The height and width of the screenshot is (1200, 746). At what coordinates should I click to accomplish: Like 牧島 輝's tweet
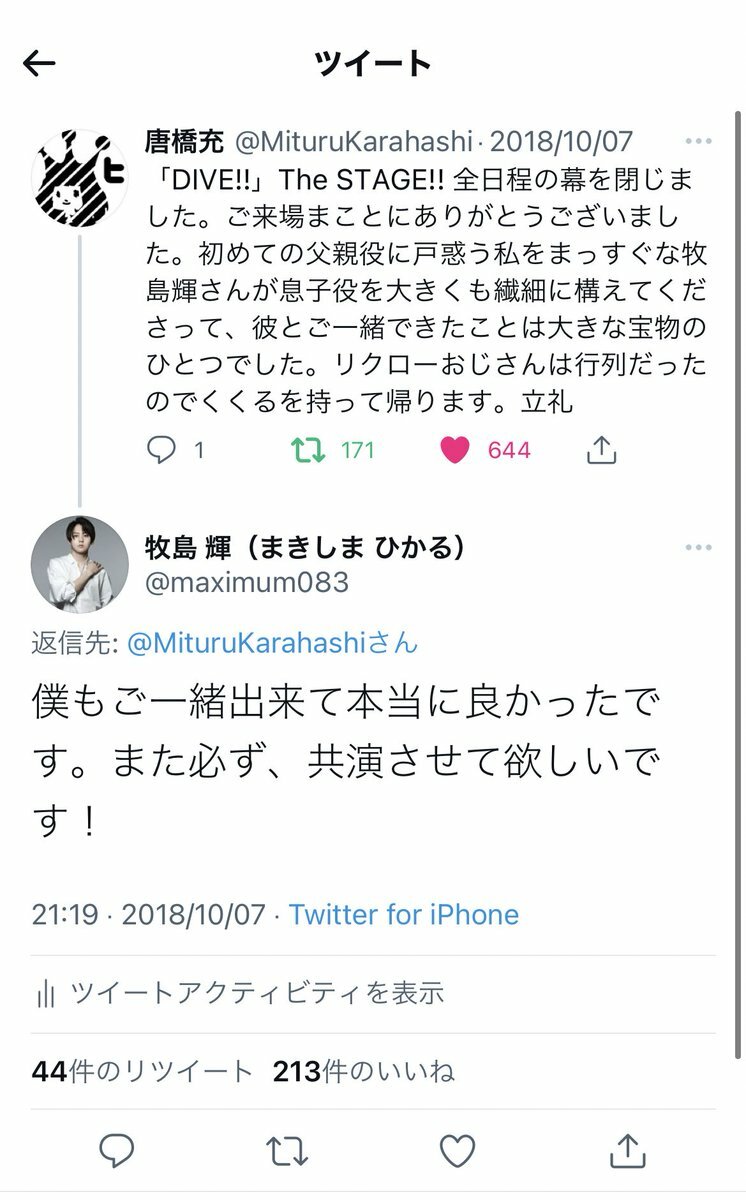(x=457, y=1151)
